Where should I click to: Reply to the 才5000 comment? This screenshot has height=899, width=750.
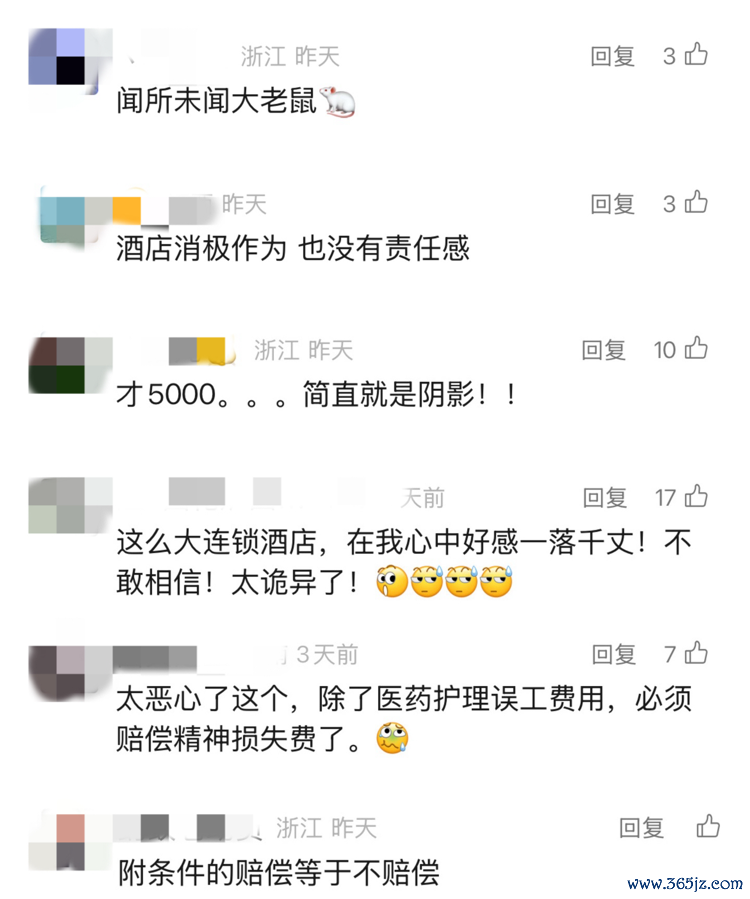pos(604,350)
